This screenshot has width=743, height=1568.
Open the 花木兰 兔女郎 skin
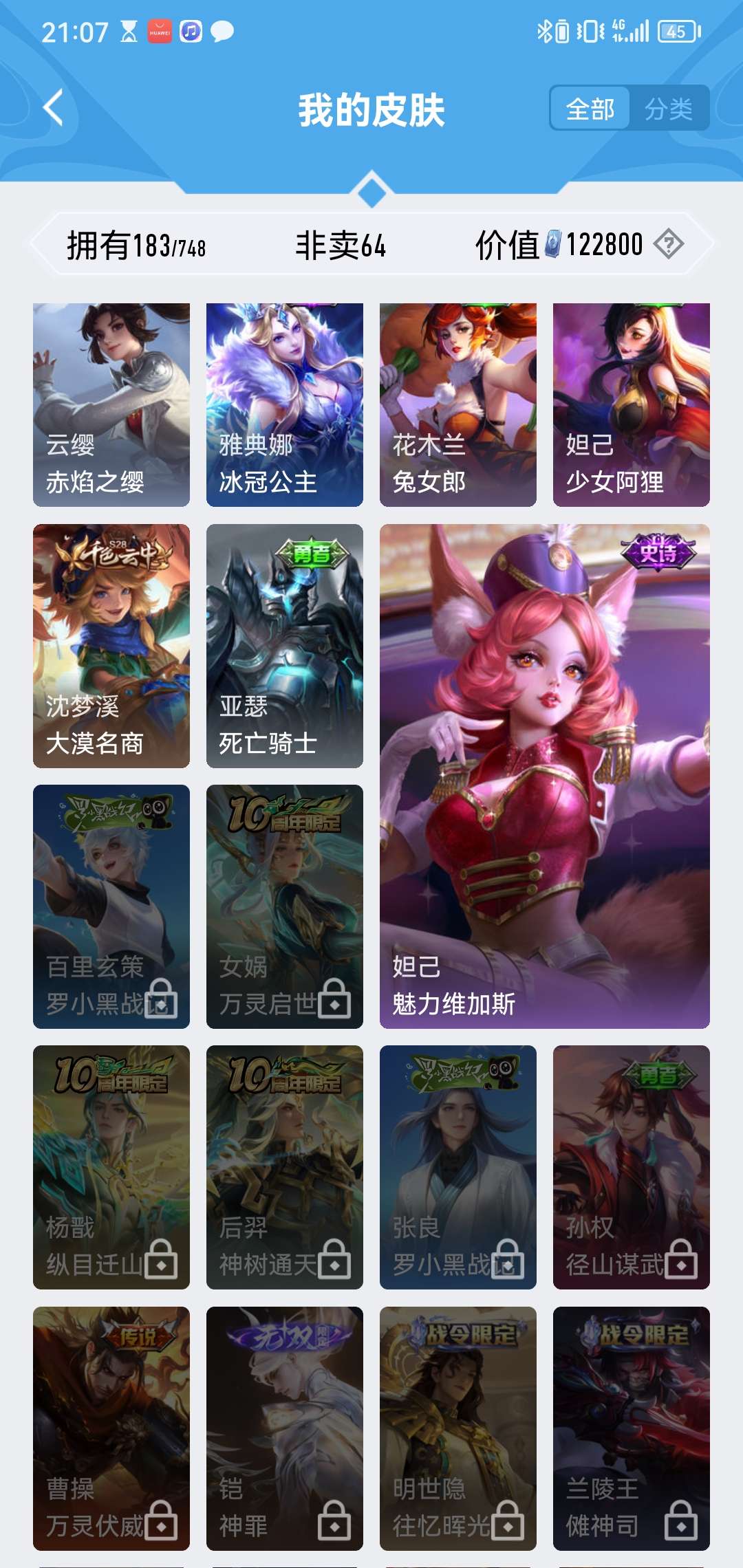click(458, 404)
